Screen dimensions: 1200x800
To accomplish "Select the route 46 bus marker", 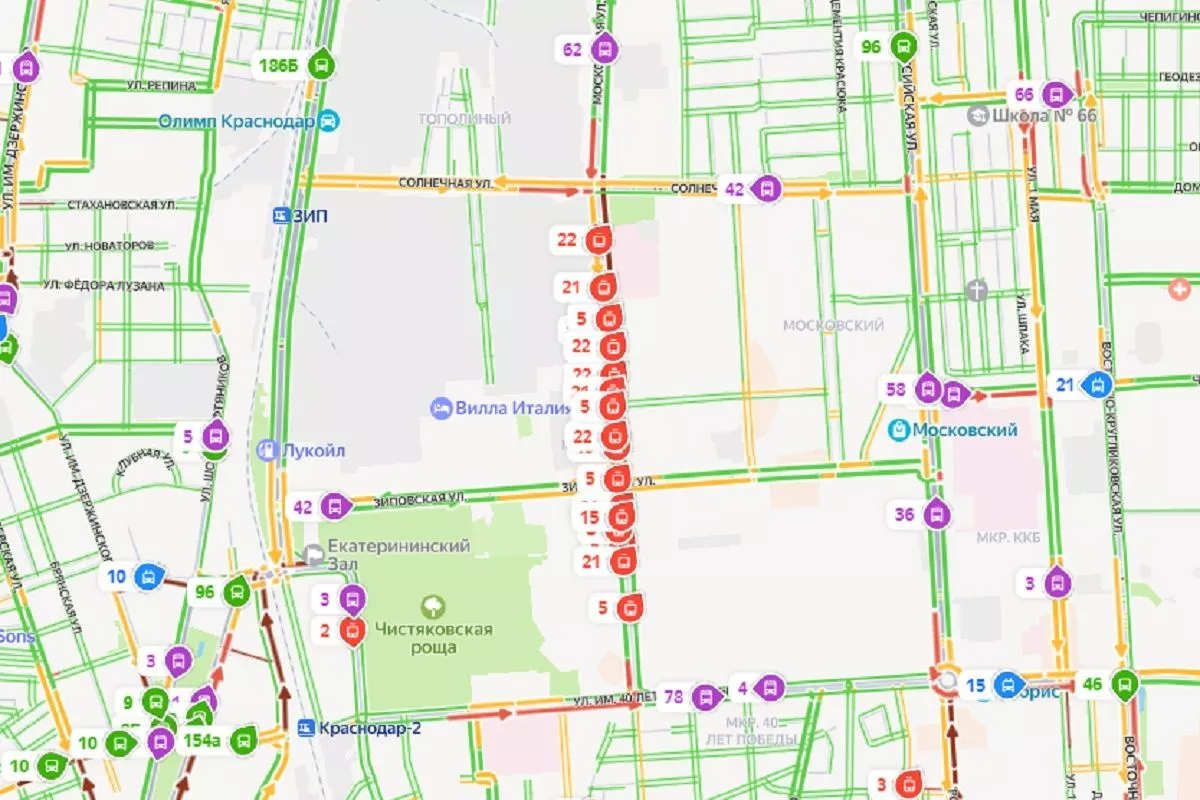I will tap(1124, 685).
